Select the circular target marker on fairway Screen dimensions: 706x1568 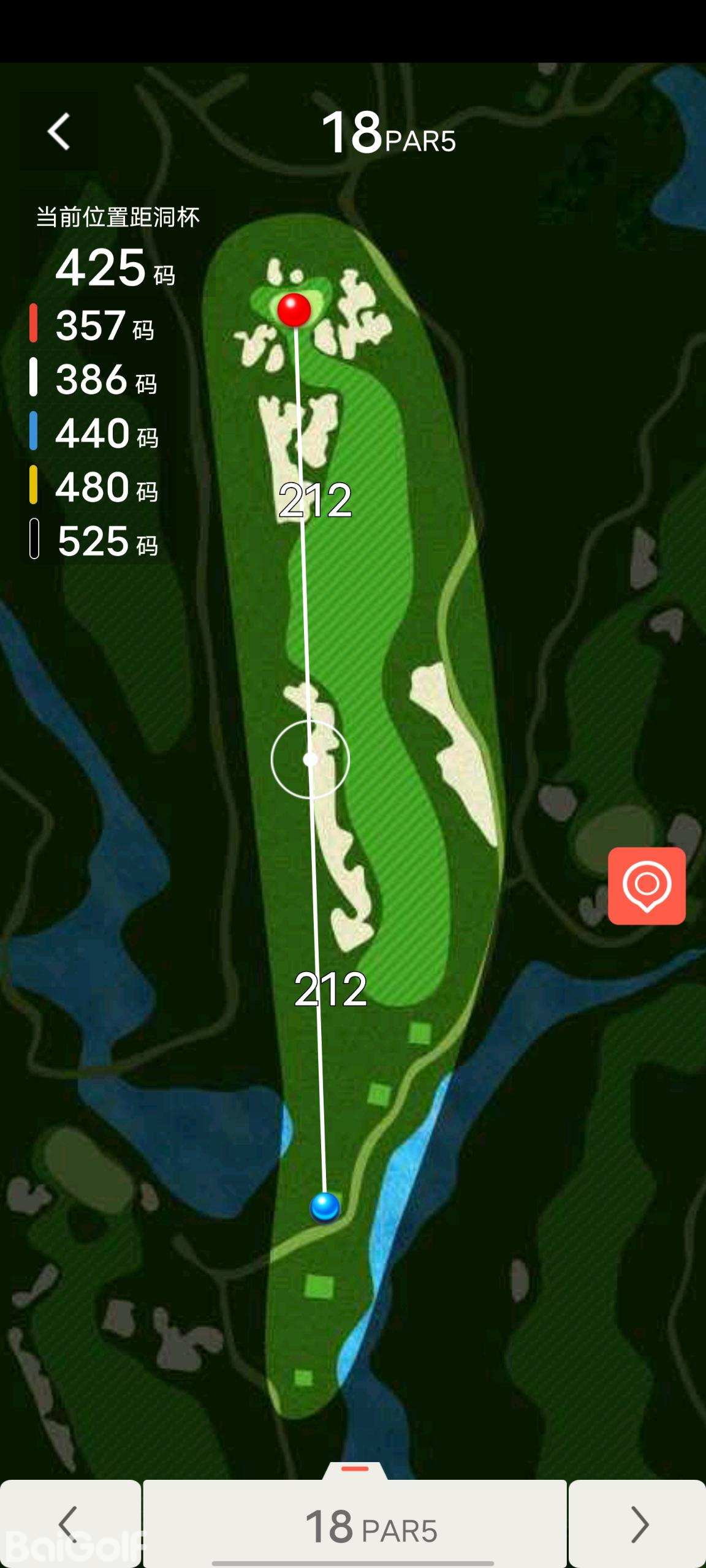tap(310, 759)
